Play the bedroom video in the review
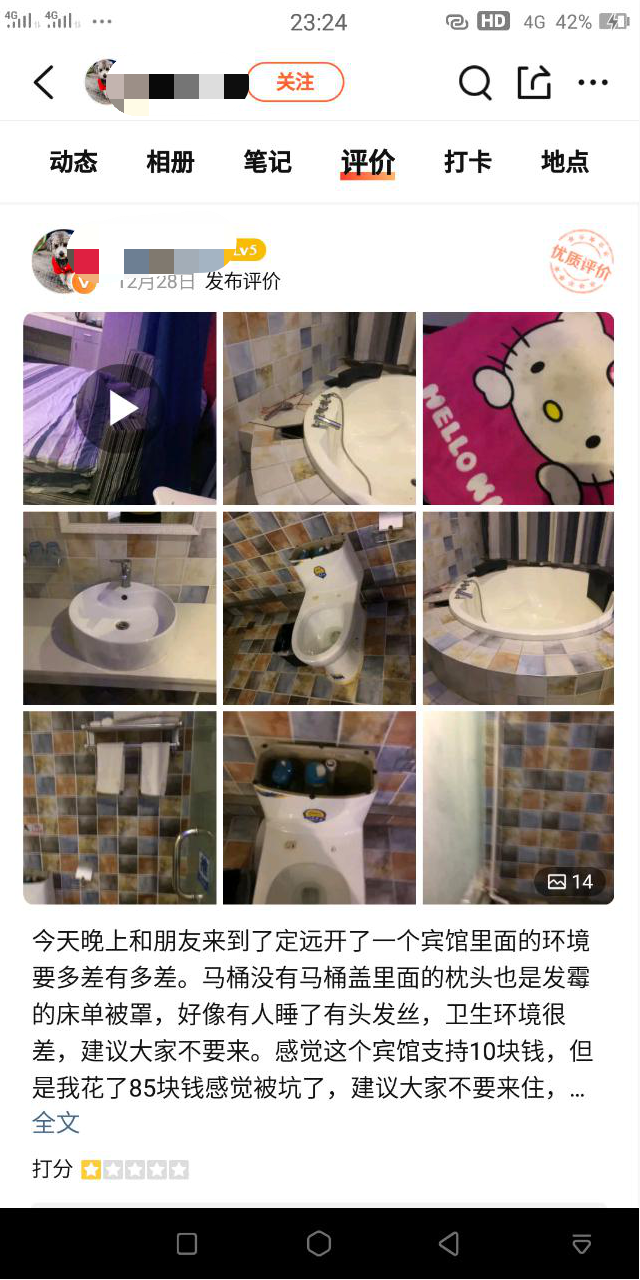 click(120, 408)
